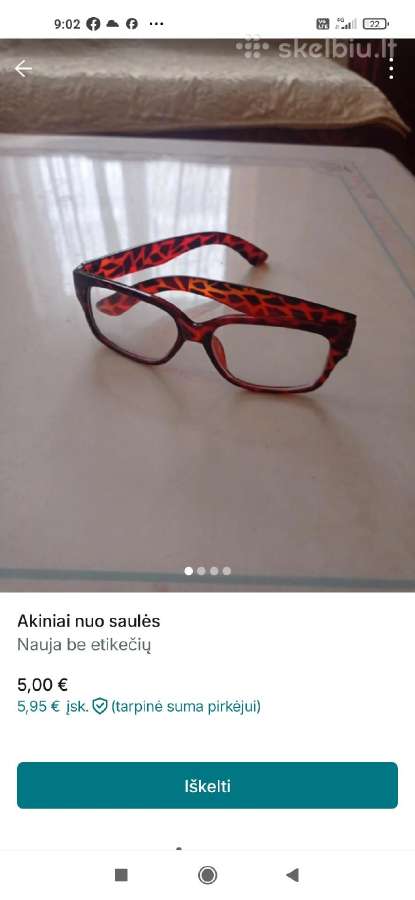
Task: Go back using the top-left arrow
Action: (x=23, y=69)
